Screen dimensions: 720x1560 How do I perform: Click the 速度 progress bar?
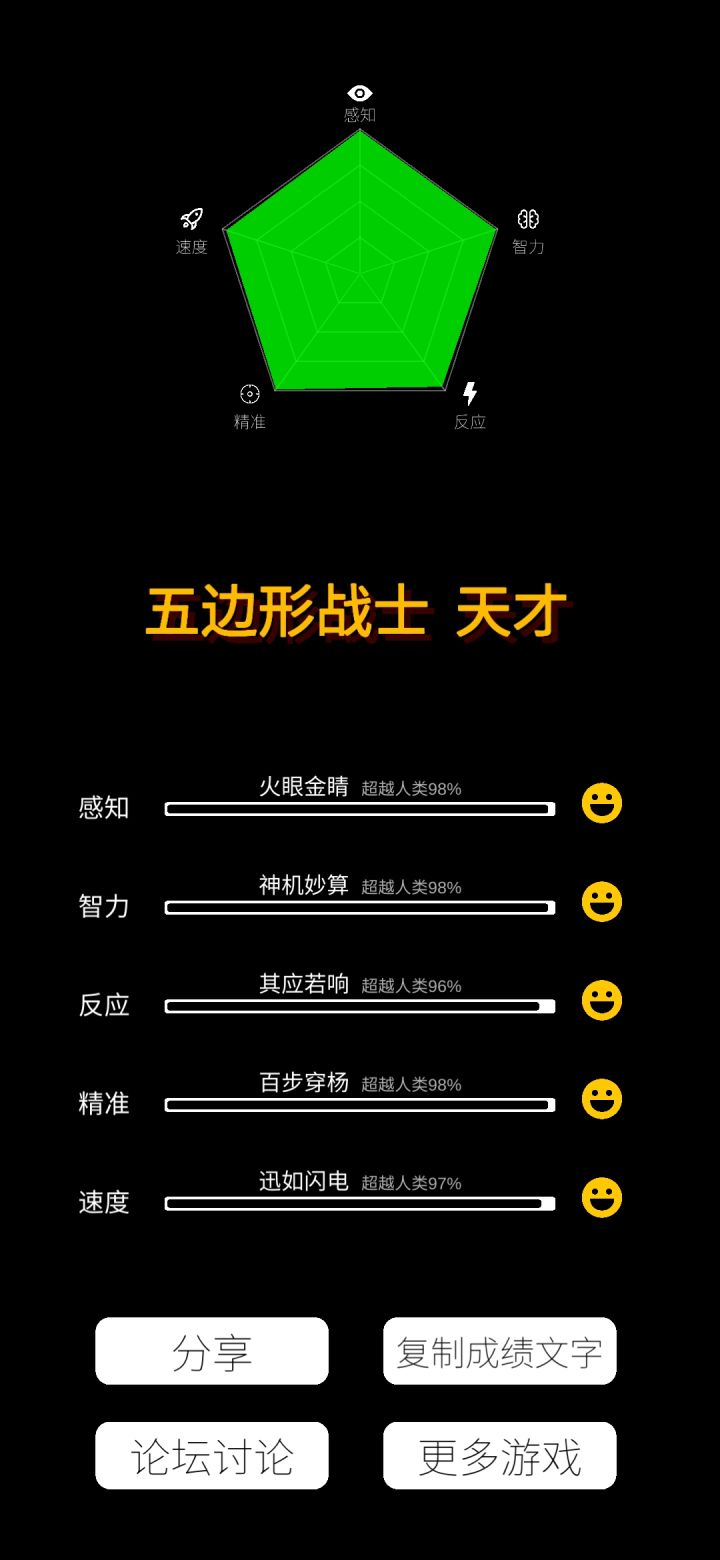359,1203
